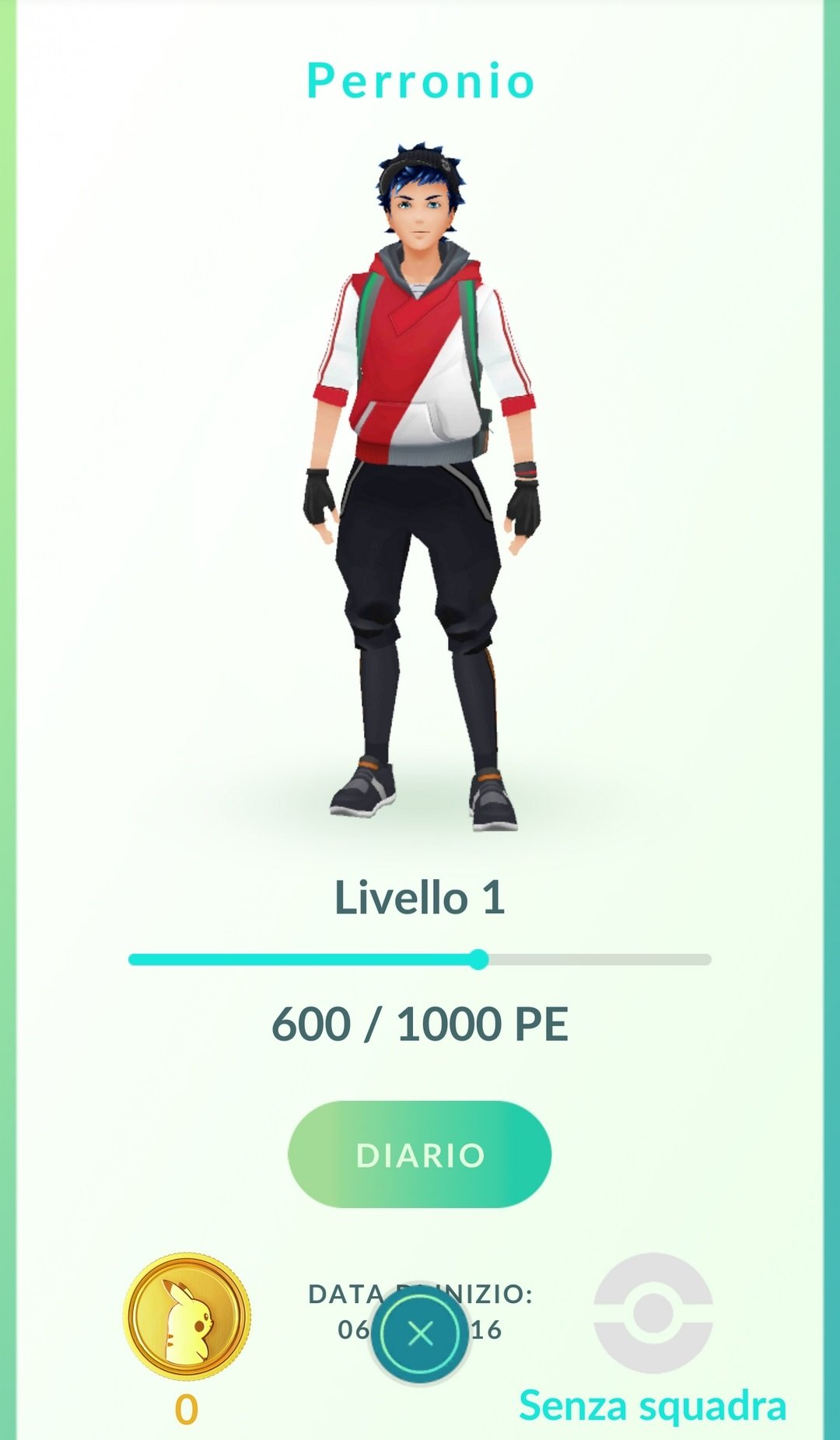The width and height of the screenshot is (840, 1440).
Task: Open the Diario journal
Action: coord(420,1154)
